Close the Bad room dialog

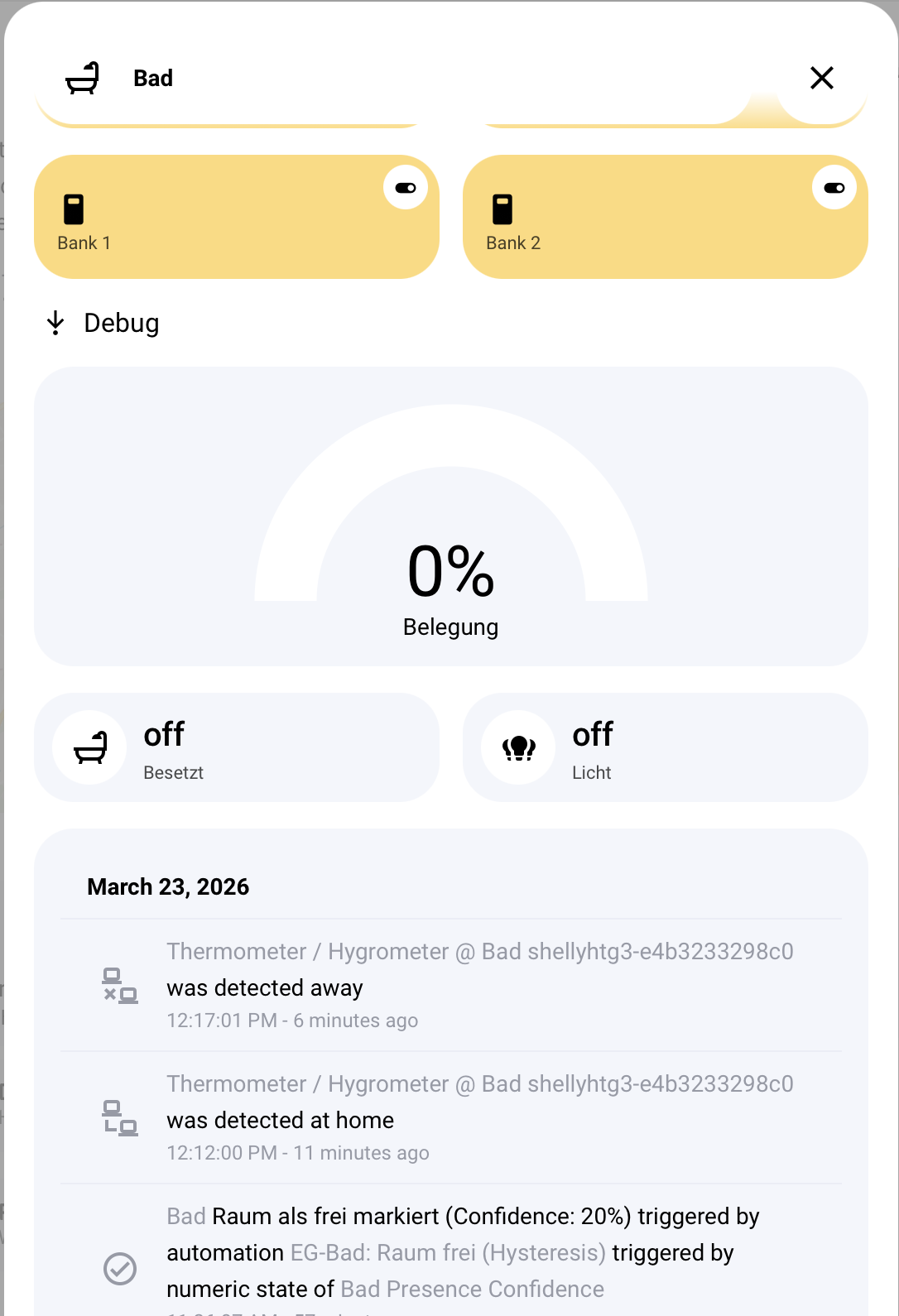click(x=821, y=78)
